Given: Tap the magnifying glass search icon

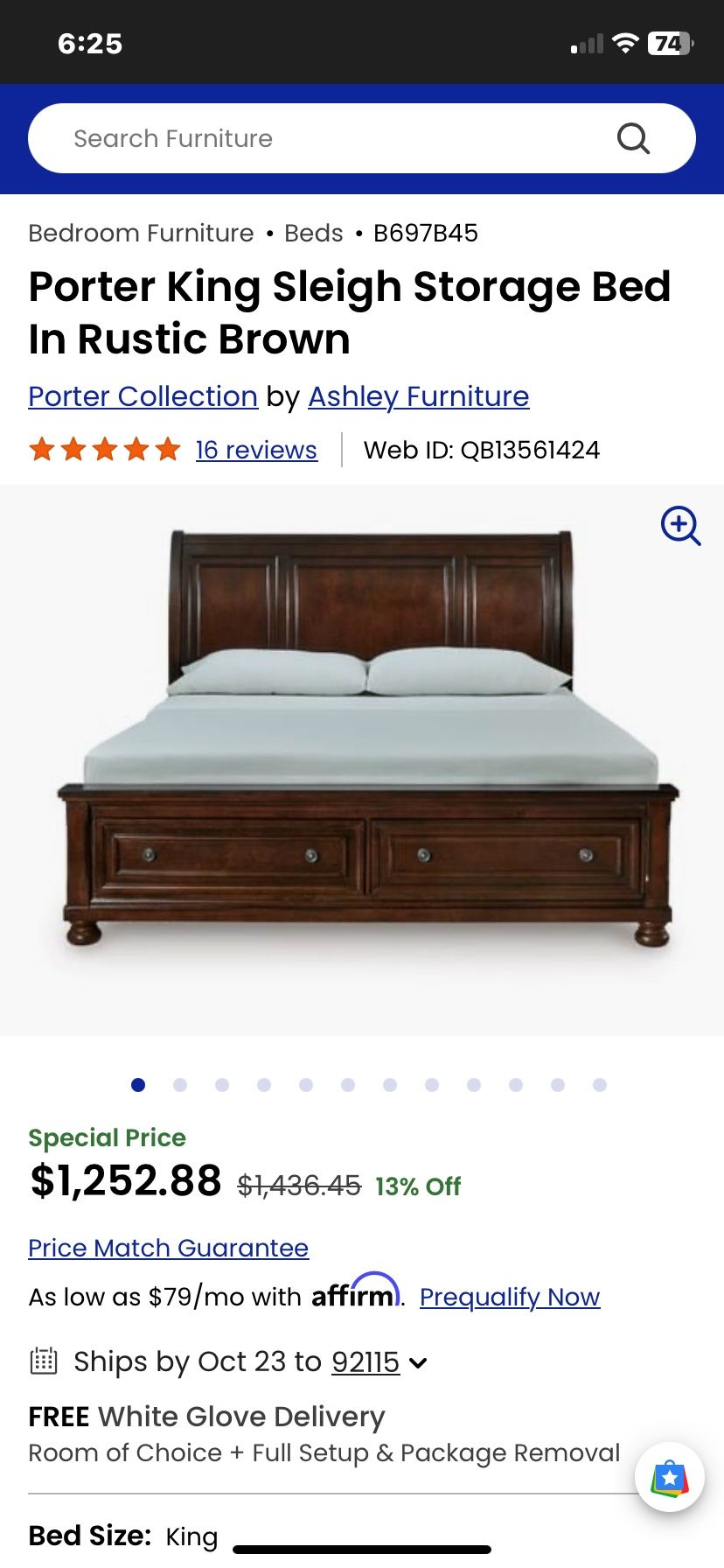Looking at the screenshot, I should 633,138.
